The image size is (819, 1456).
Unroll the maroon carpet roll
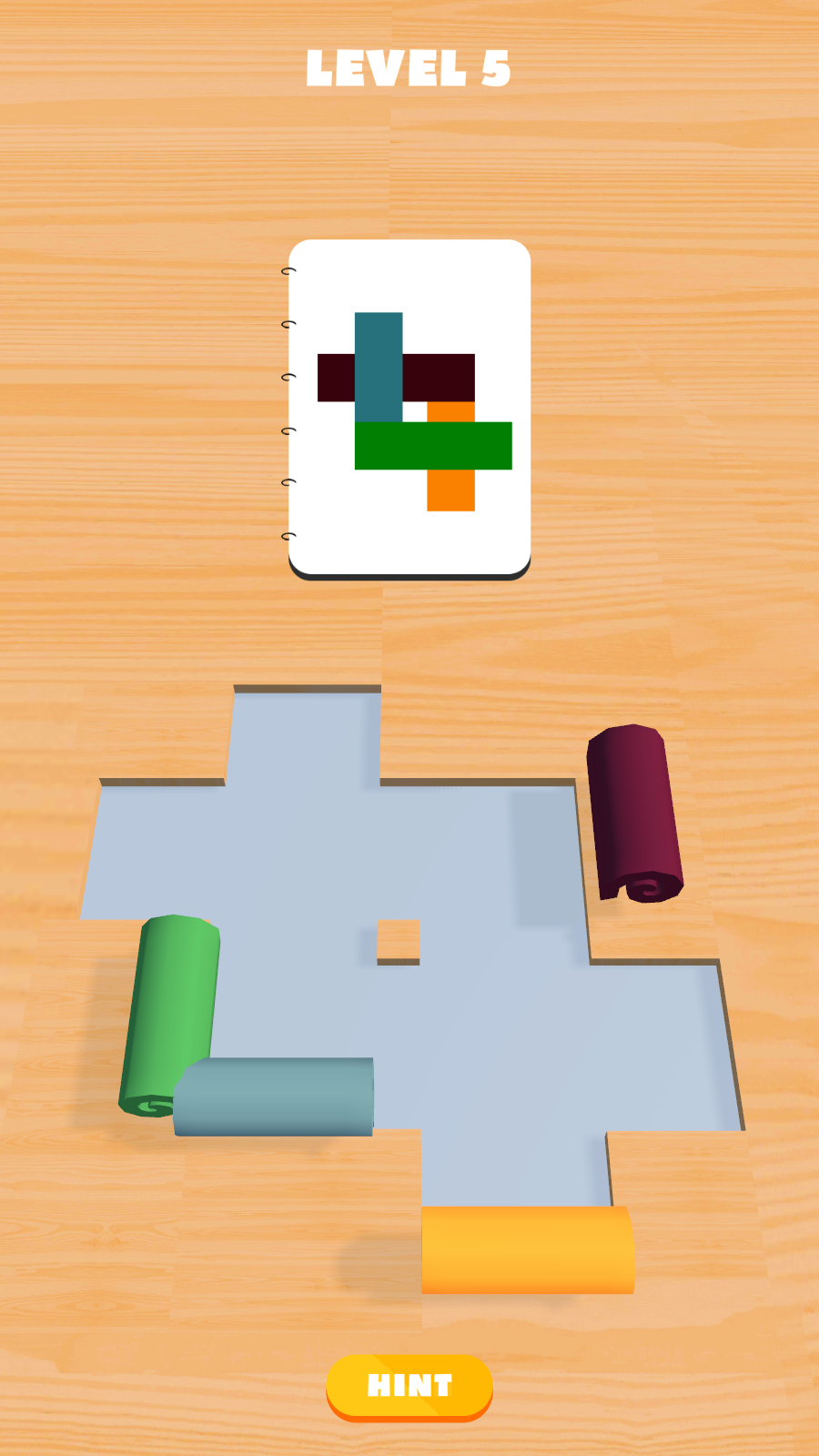tap(633, 812)
